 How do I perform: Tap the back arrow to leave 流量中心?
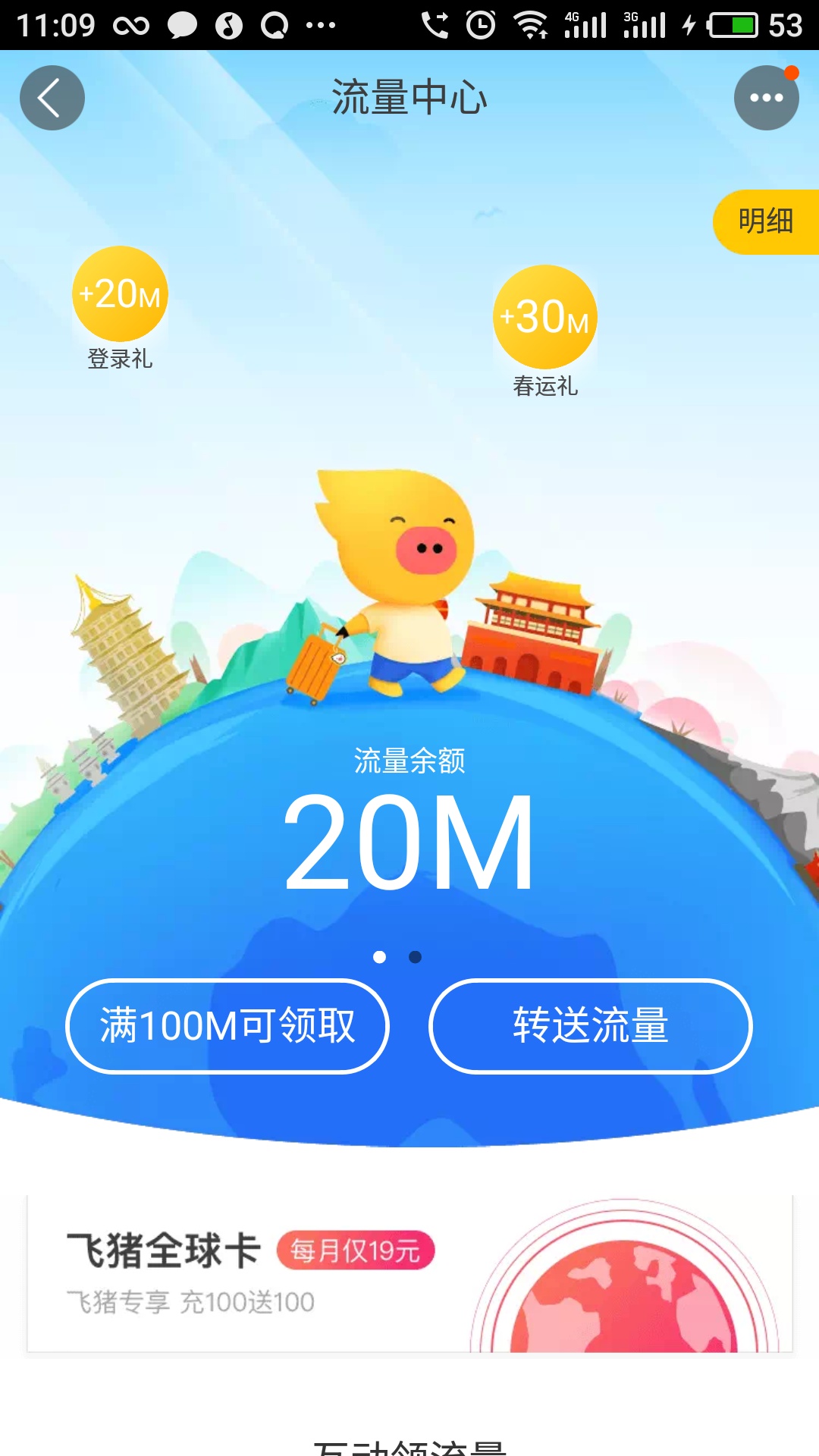51,98
